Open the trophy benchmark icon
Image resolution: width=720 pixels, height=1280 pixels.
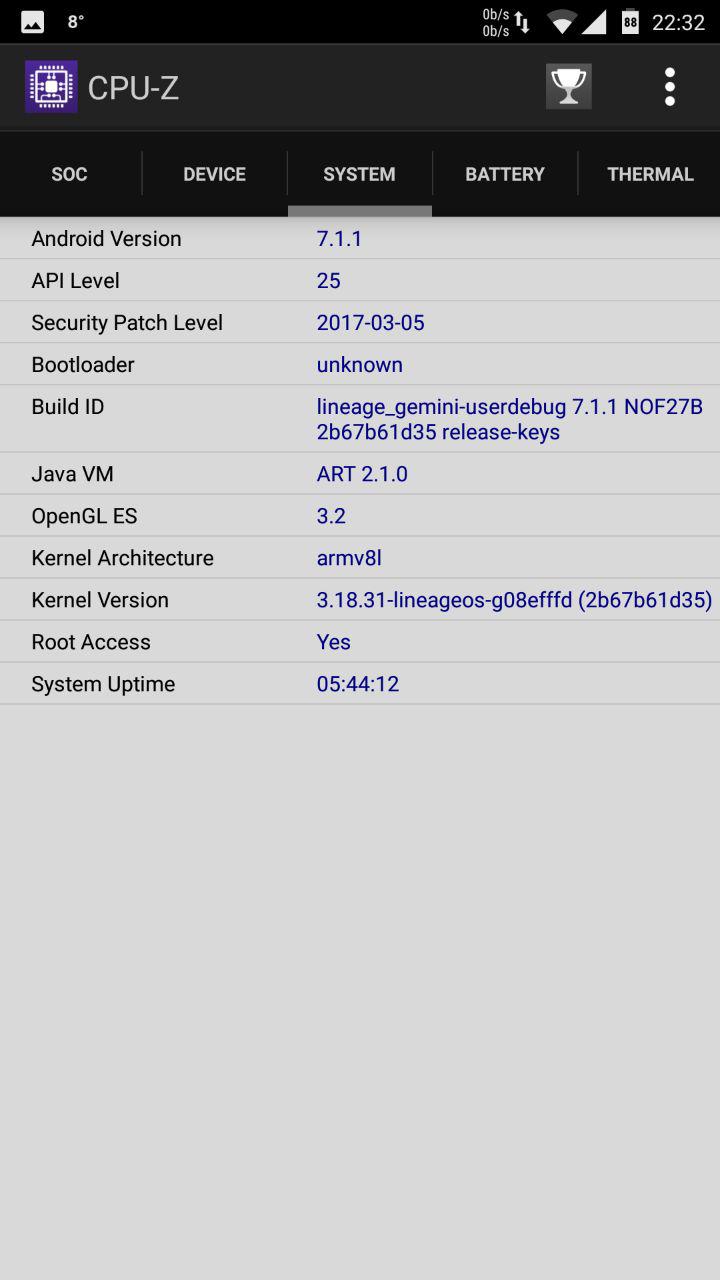568,87
